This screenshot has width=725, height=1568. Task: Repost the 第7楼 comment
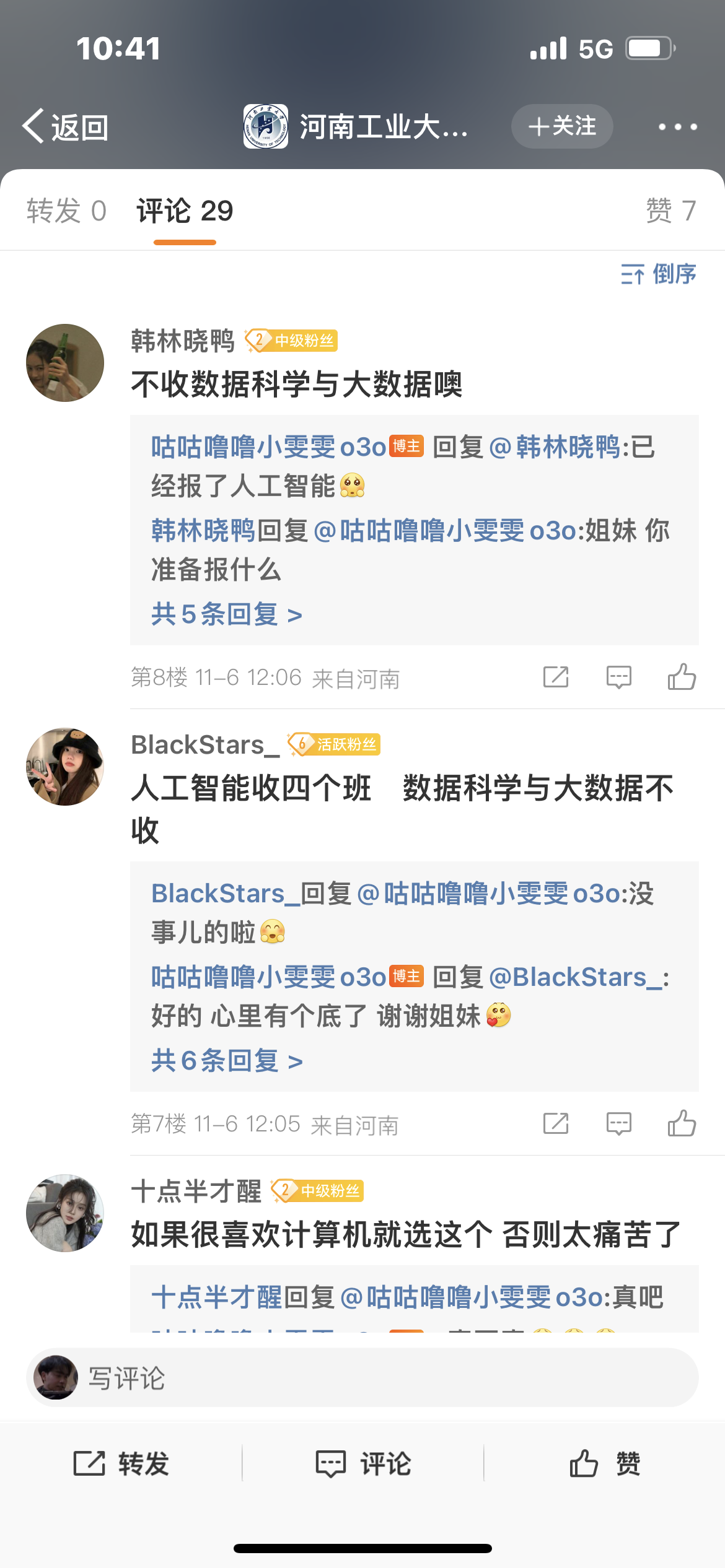(x=556, y=1123)
